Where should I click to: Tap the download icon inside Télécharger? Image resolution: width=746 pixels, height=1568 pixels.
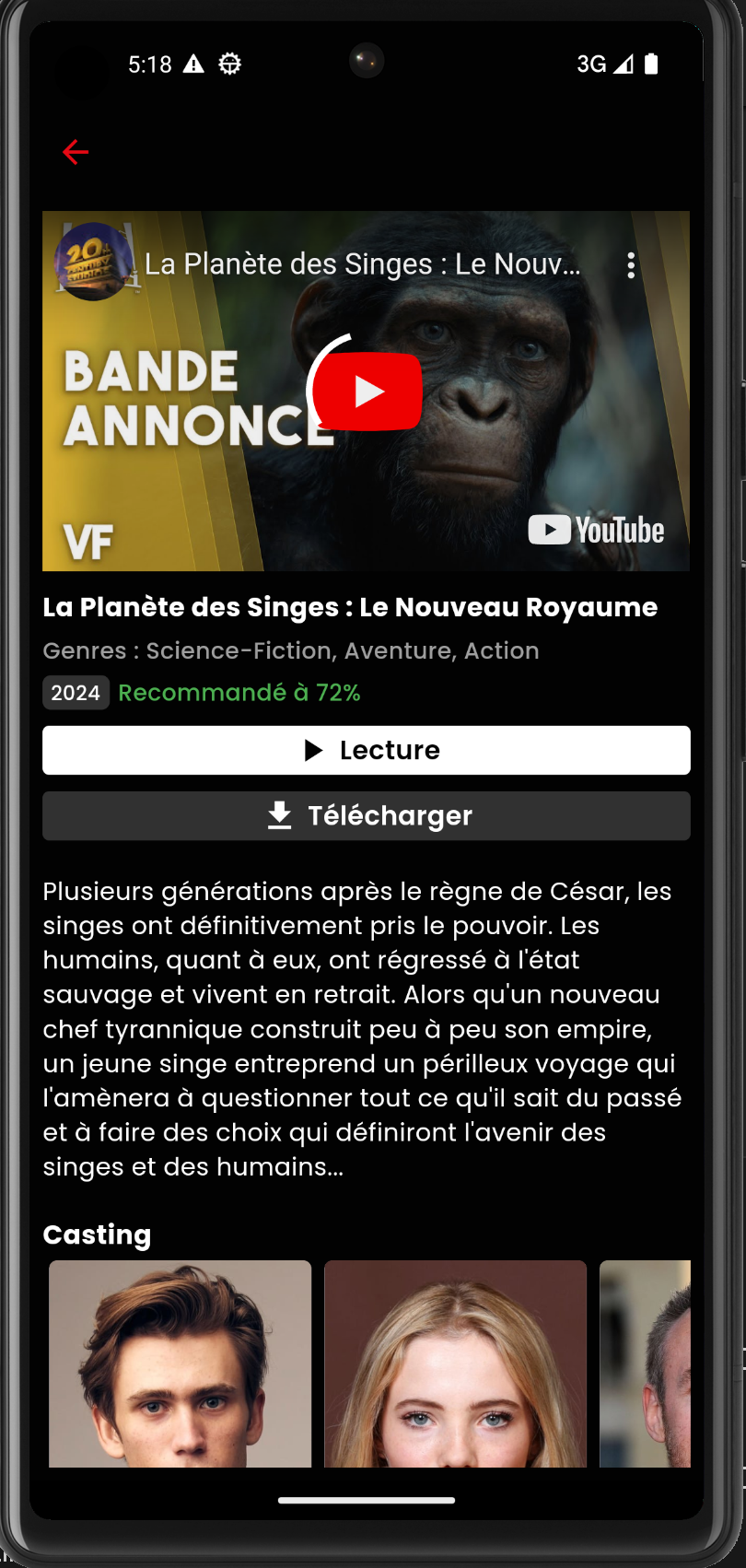click(x=278, y=814)
